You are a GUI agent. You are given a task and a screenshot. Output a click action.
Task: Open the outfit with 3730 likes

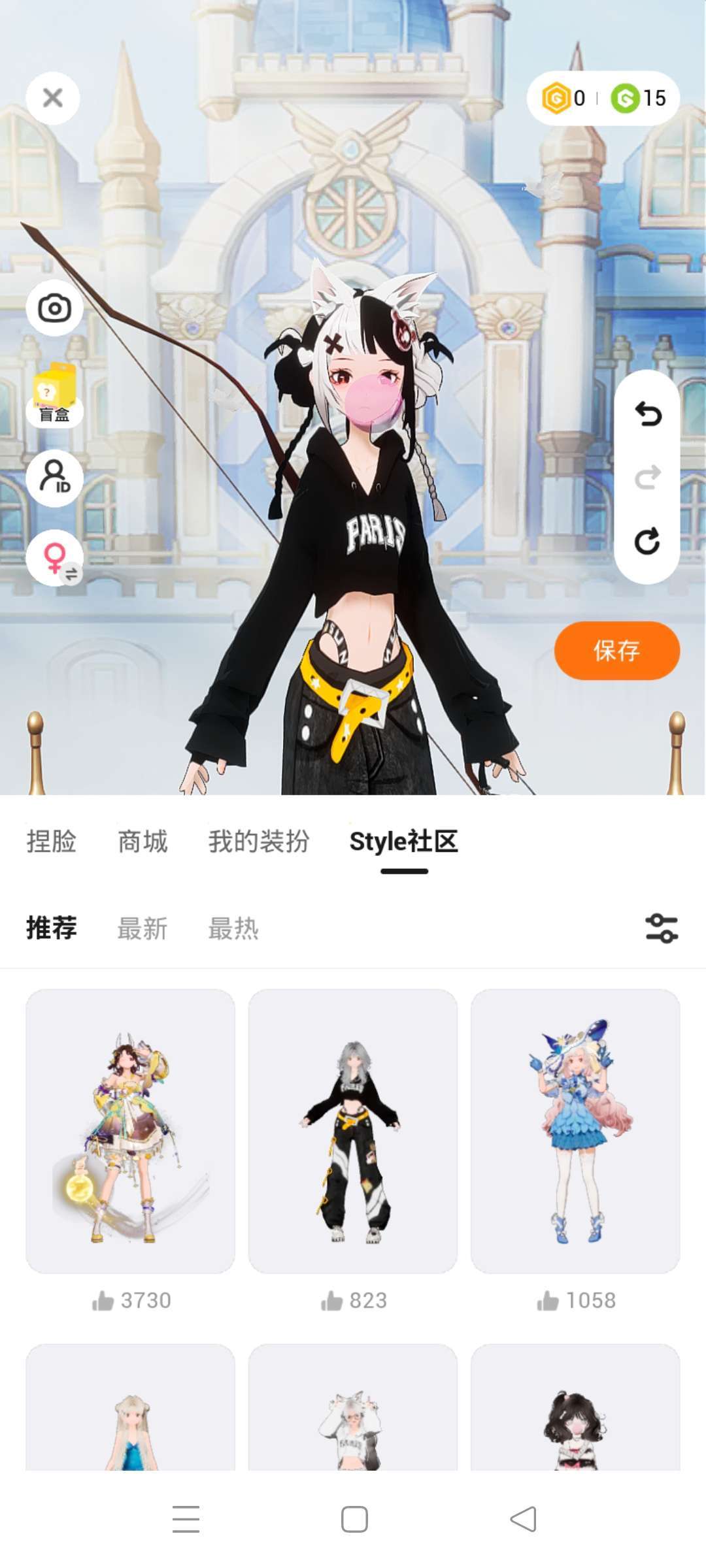[x=131, y=1132]
